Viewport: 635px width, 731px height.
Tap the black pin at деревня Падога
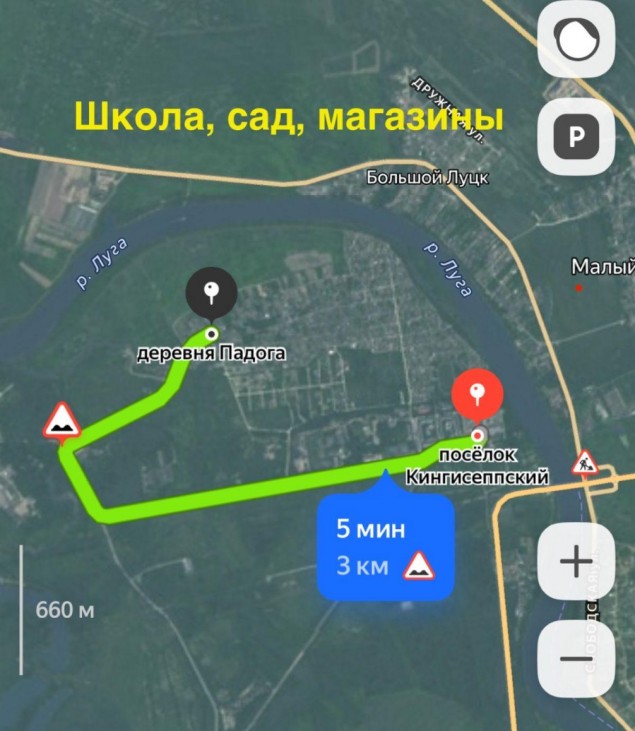pos(211,295)
